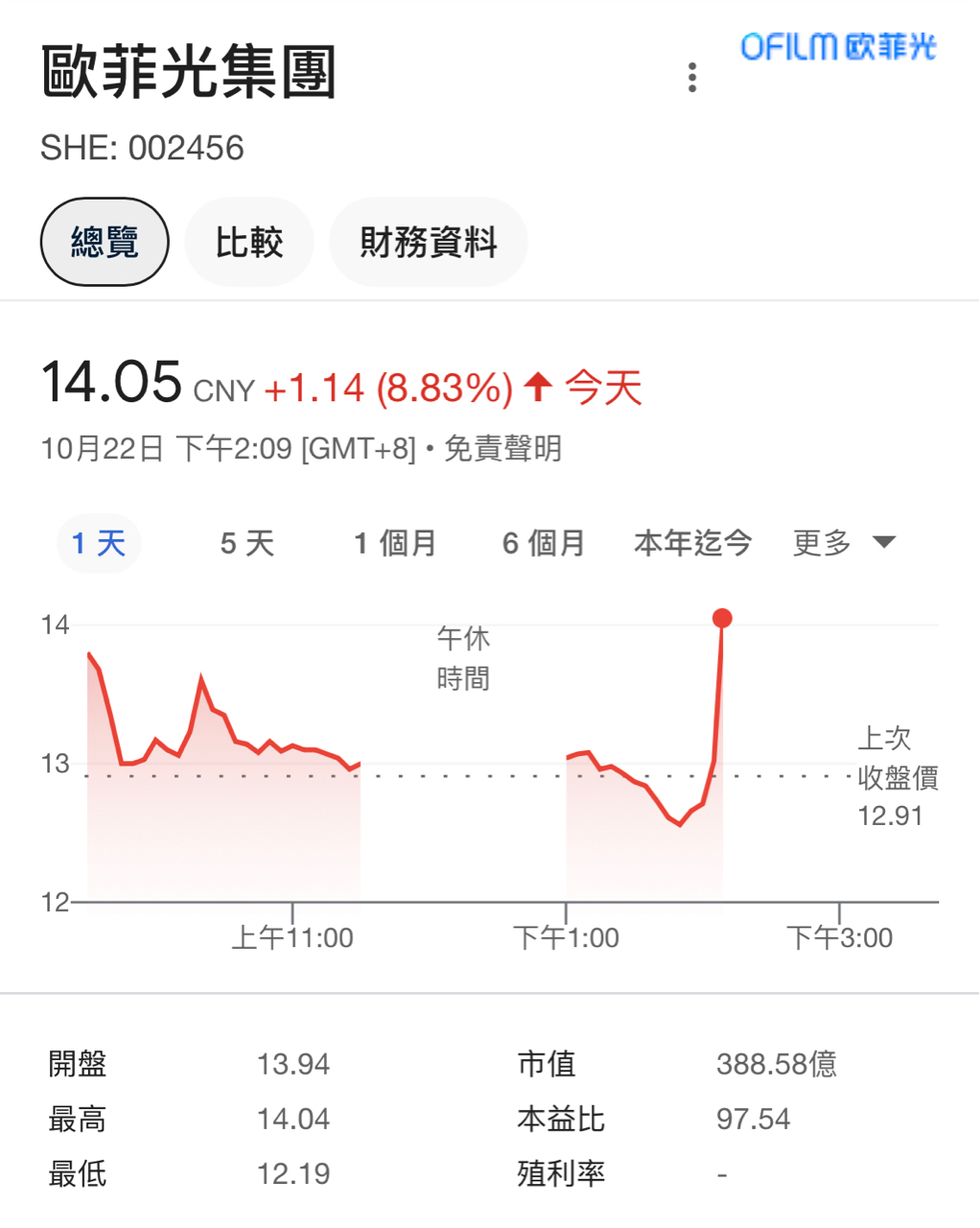The height and width of the screenshot is (1228, 980).
Task: Switch chart to 5 天 range
Action: coord(247,543)
